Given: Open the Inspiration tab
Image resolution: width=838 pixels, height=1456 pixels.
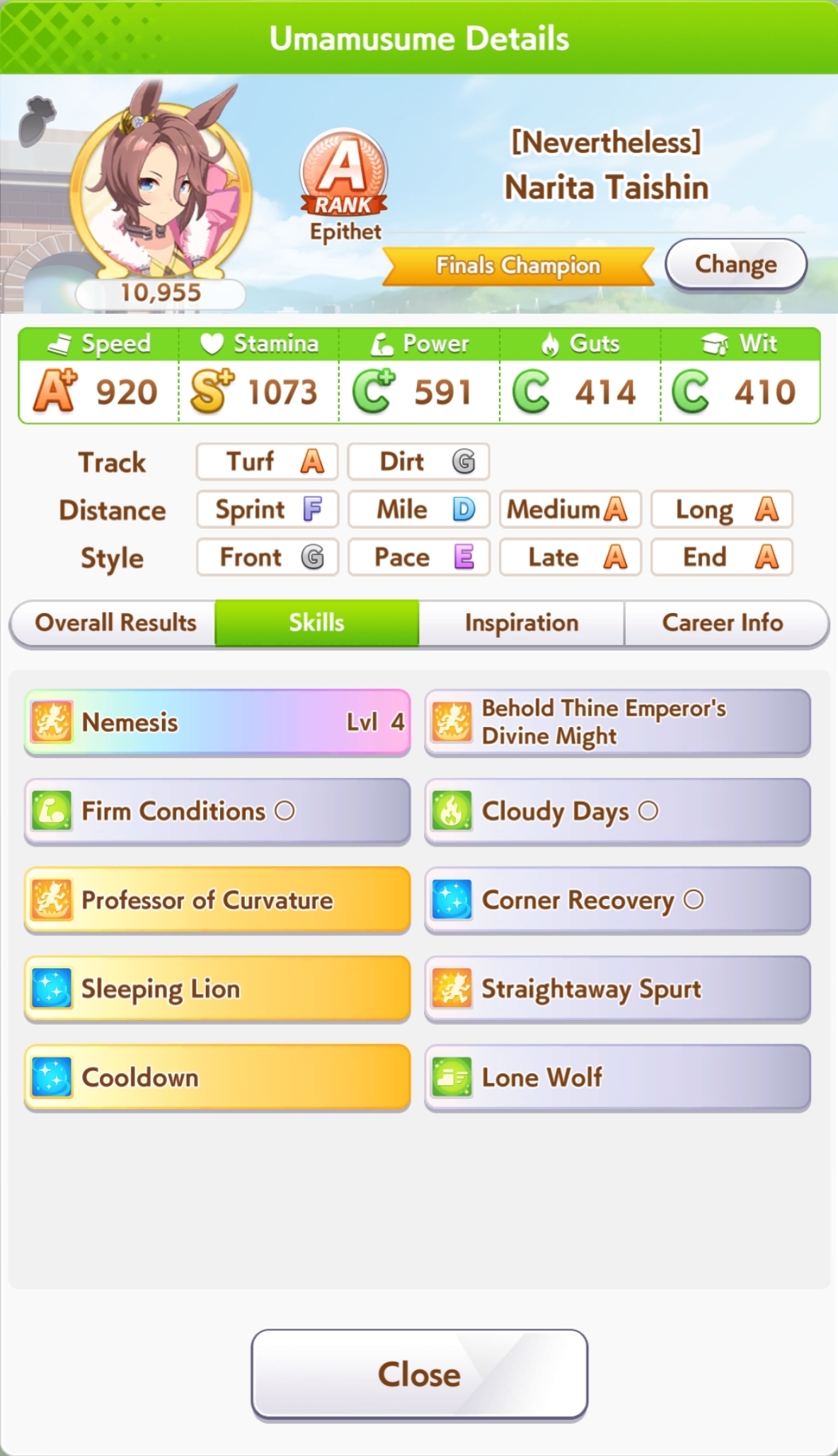Looking at the screenshot, I should [522, 623].
